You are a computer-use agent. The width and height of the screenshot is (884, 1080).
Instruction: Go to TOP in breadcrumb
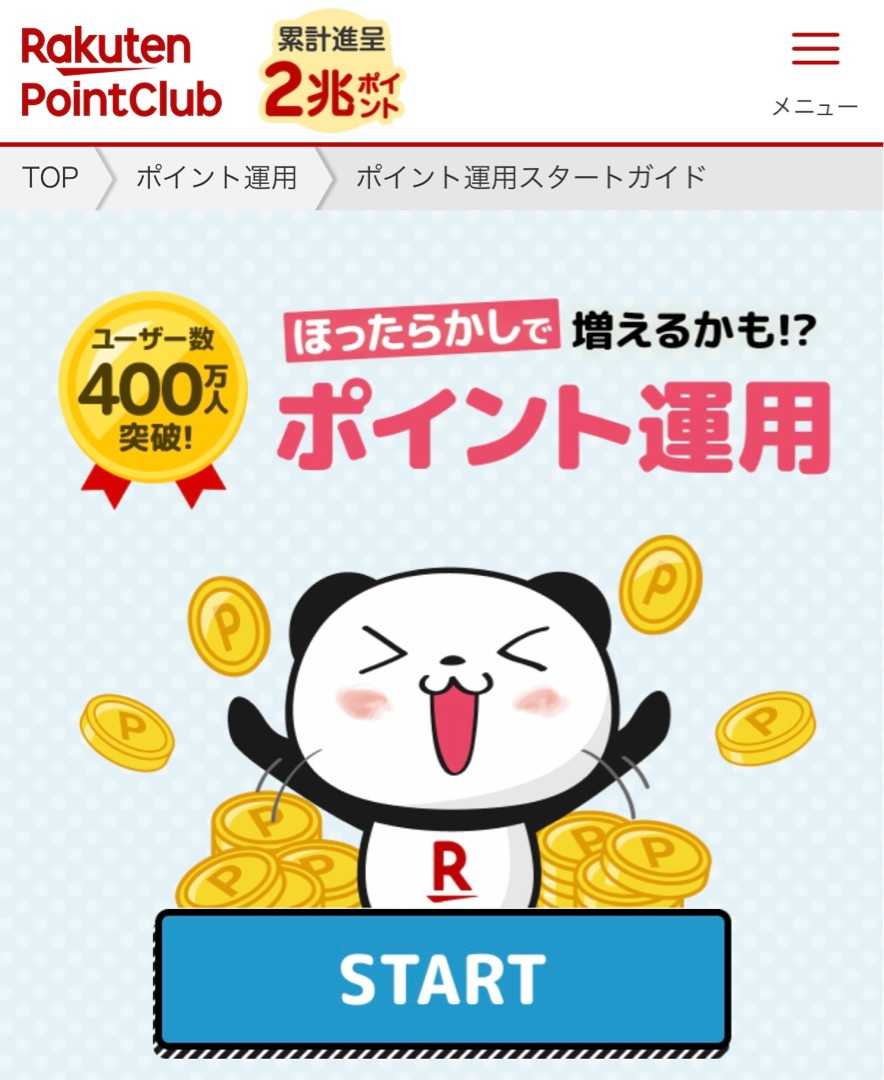coord(50,178)
